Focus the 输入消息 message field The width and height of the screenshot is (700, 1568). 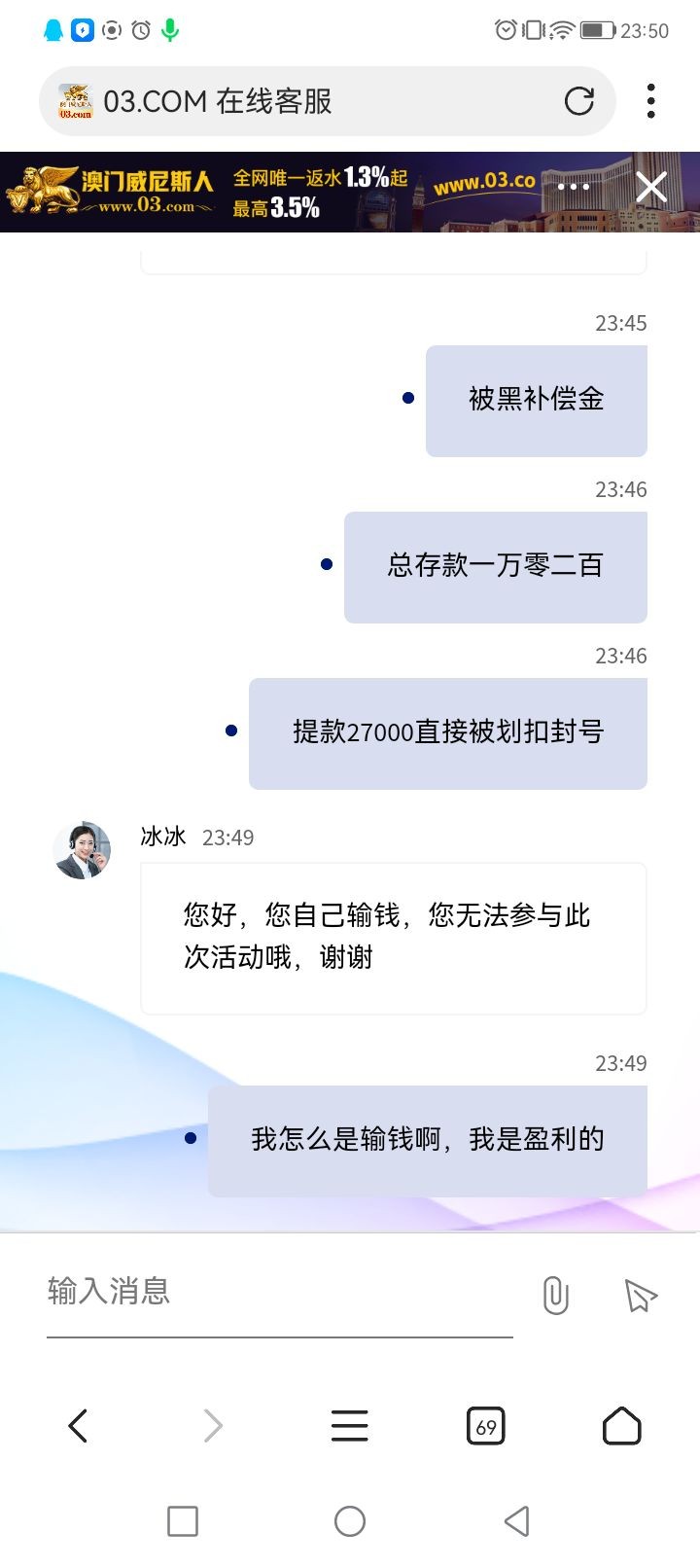[x=279, y=1292]
